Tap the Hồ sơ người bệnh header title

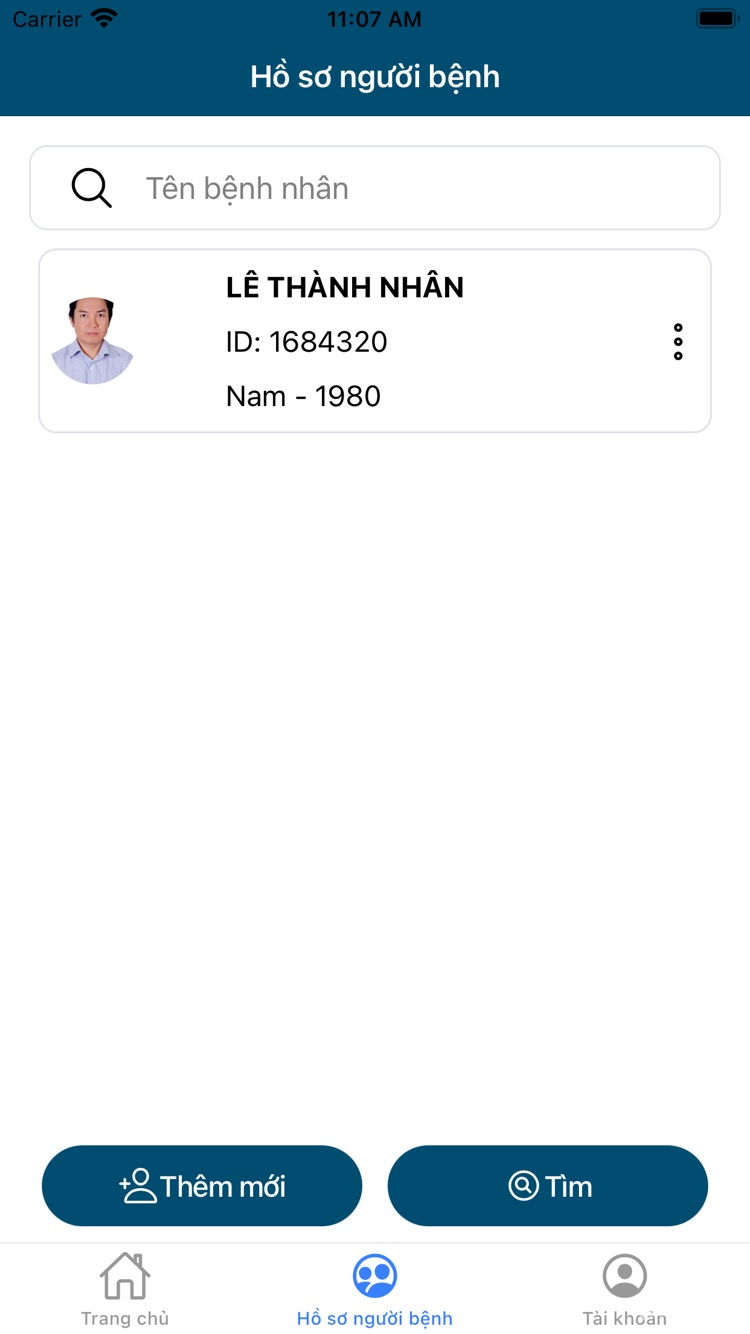click(x=374, y=77)
